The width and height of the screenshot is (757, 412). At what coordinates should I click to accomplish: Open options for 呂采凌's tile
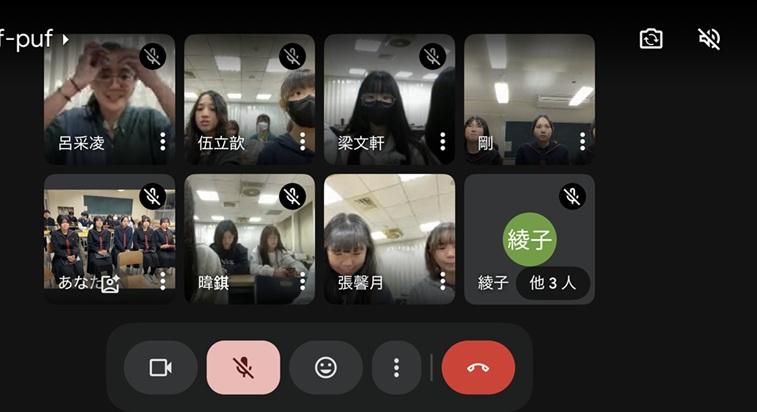pyautogui.click(x=163, y=142)
